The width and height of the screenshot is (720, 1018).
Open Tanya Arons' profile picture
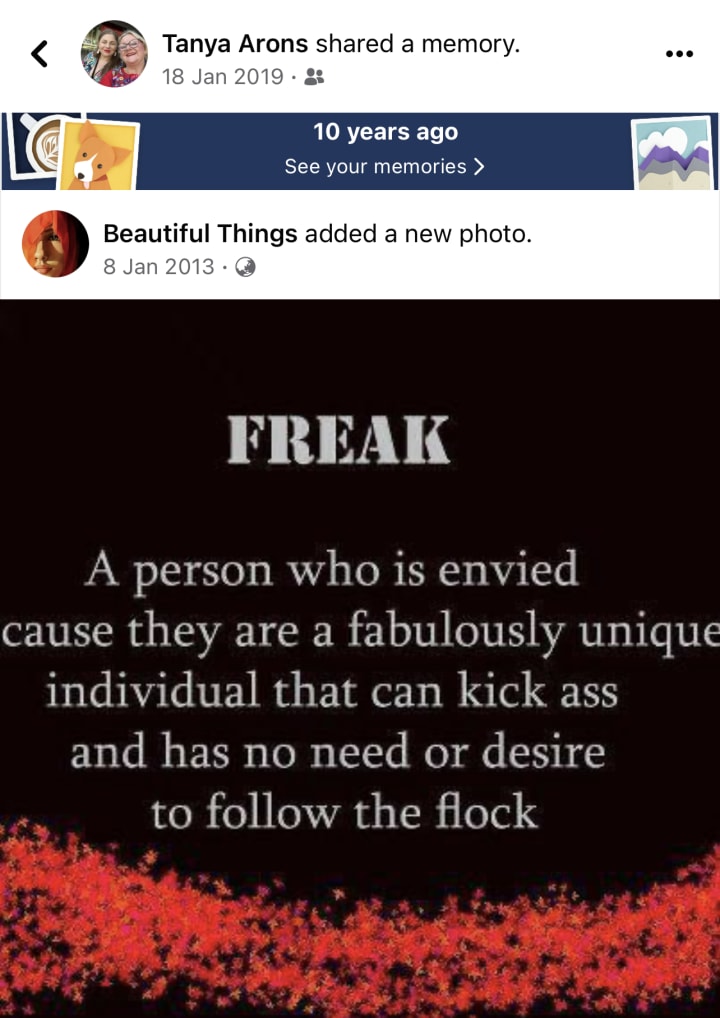pyautogui.click(x=114, y=54)
